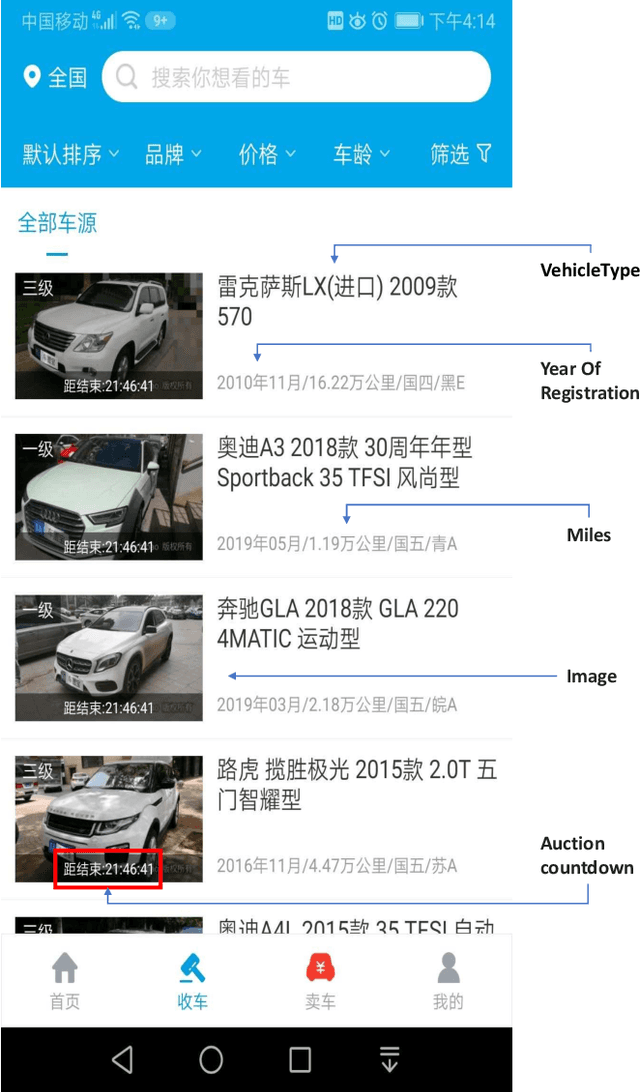Open the 全国 location selector
Viewport: 640px width, 1092px height.
point(55,77)
